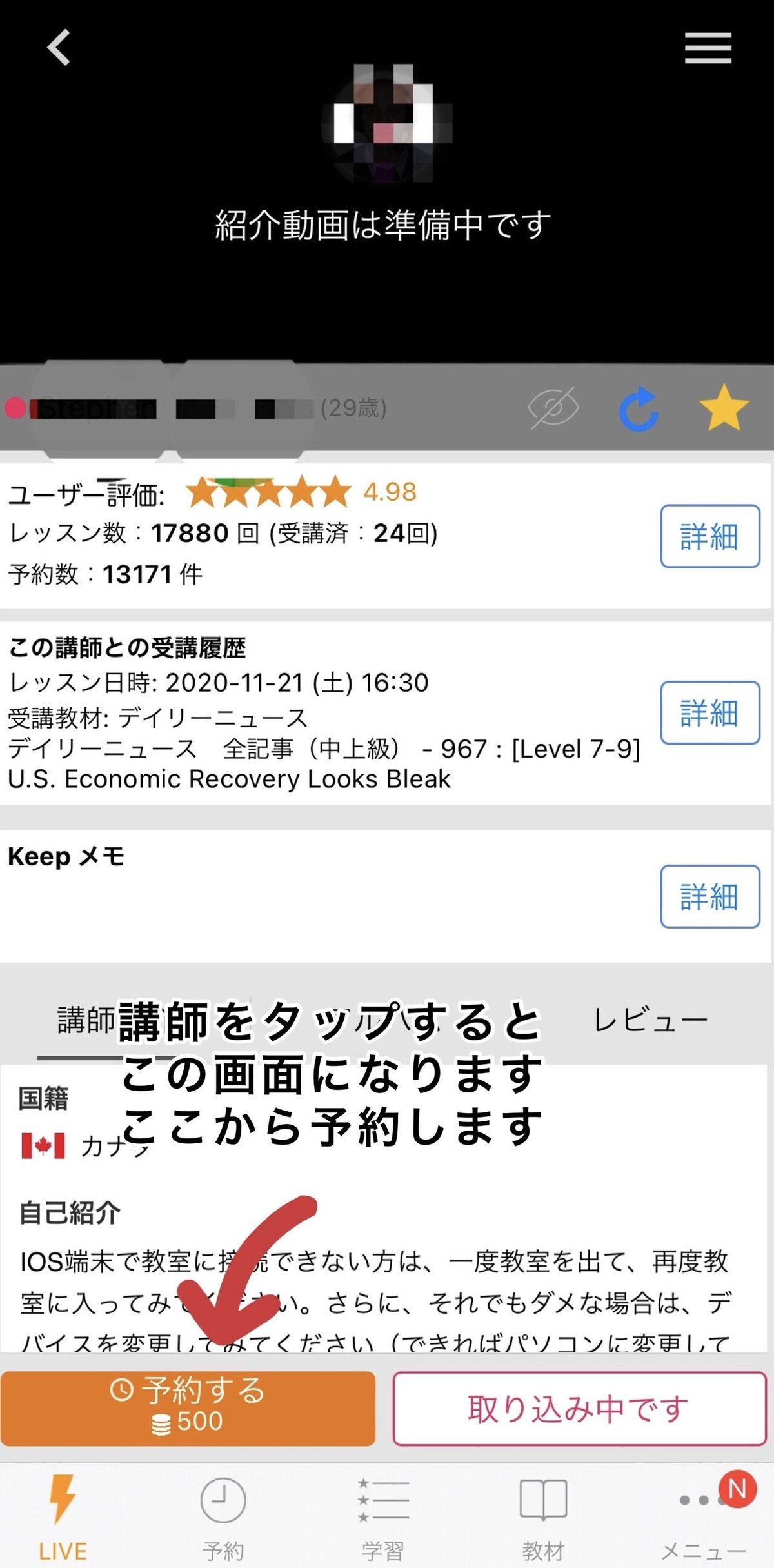Expand the hamburger menu at top right
Viewport: 774px width, 1568px height.
coord(708,46)
